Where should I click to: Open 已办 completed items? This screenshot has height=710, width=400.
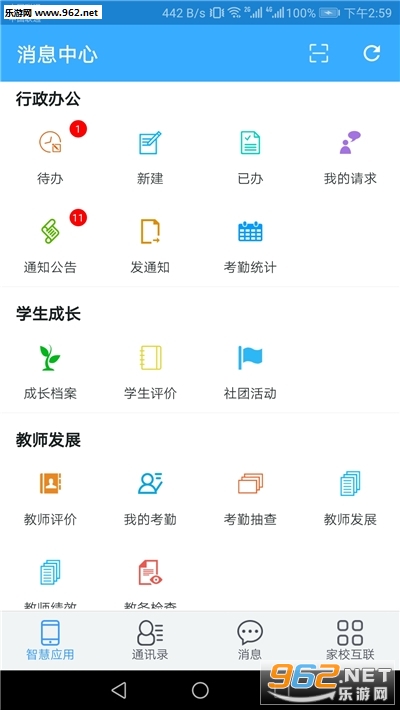250,156
